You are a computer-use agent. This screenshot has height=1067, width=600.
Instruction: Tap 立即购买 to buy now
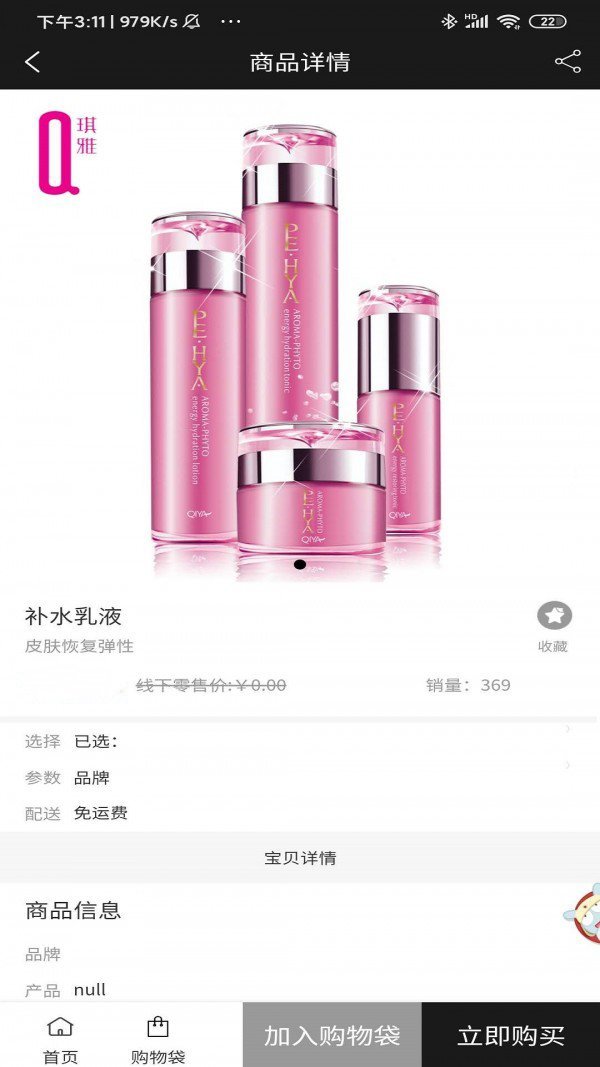click(x=511, y=1035)
